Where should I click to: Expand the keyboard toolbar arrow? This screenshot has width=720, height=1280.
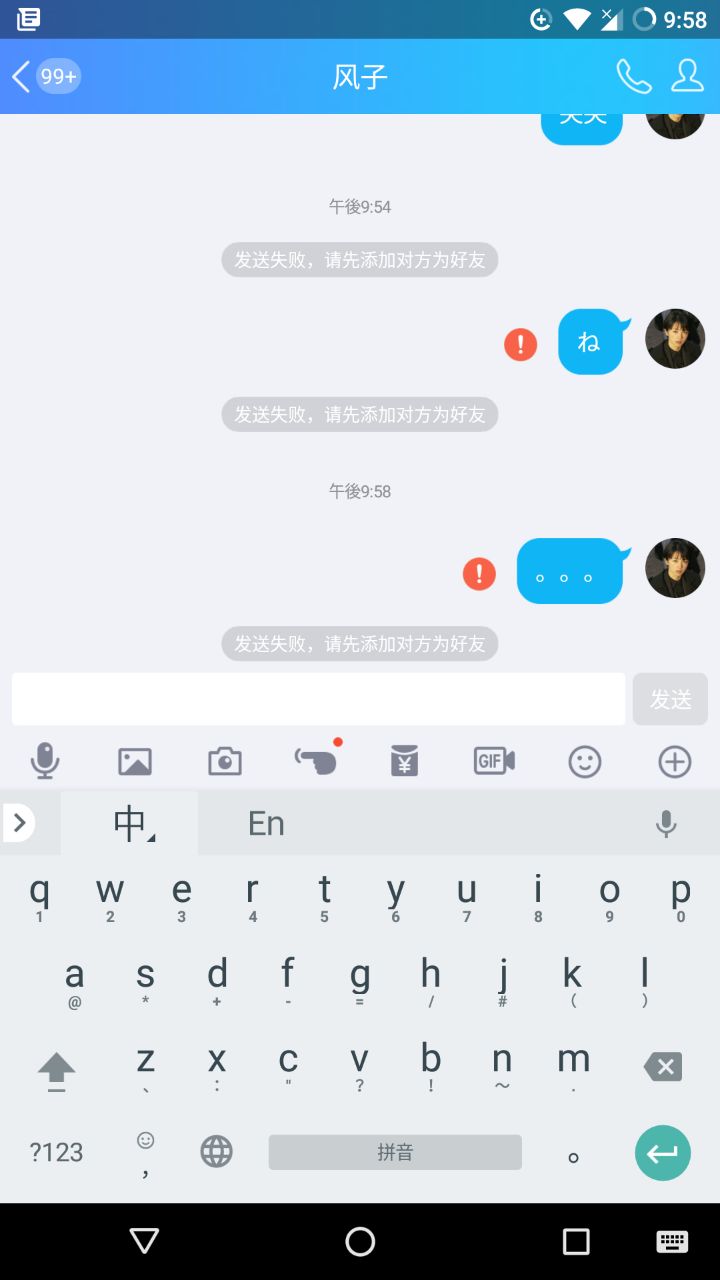(19, 823)
